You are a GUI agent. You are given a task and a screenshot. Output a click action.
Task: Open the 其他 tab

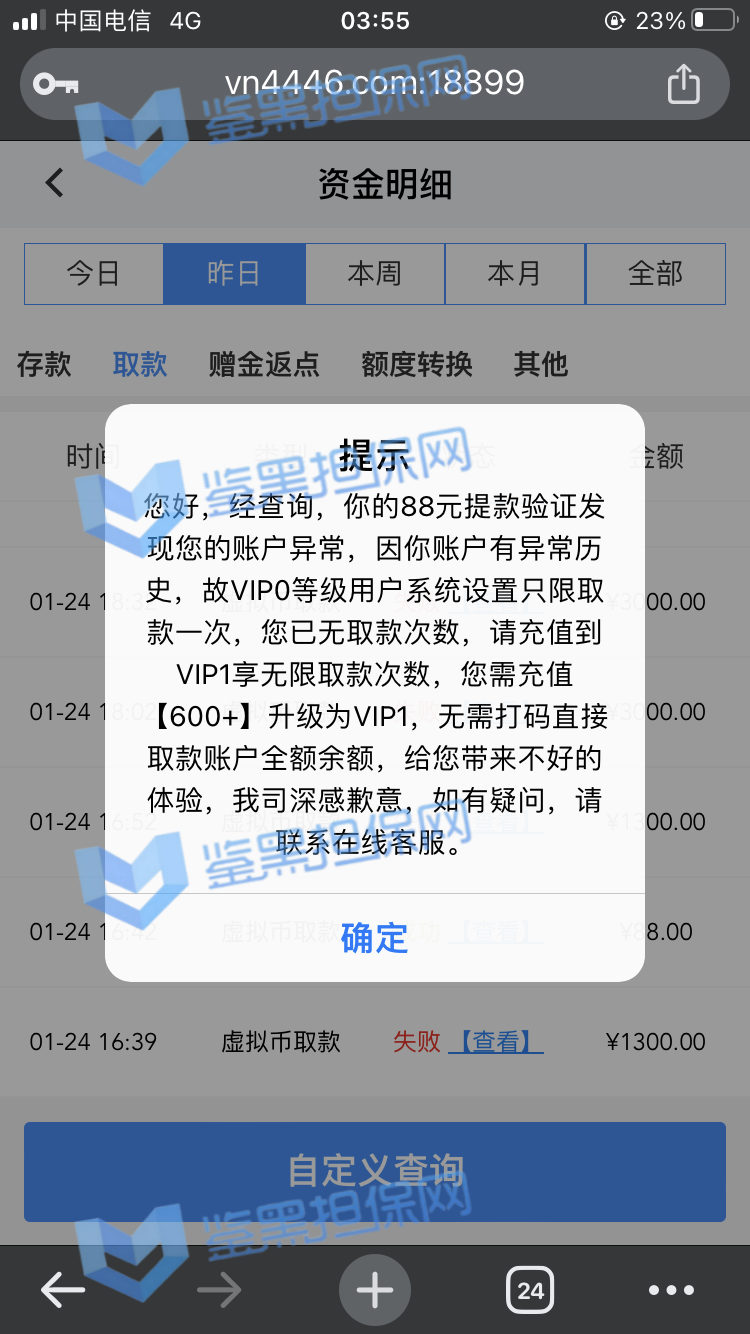(540, 364)
